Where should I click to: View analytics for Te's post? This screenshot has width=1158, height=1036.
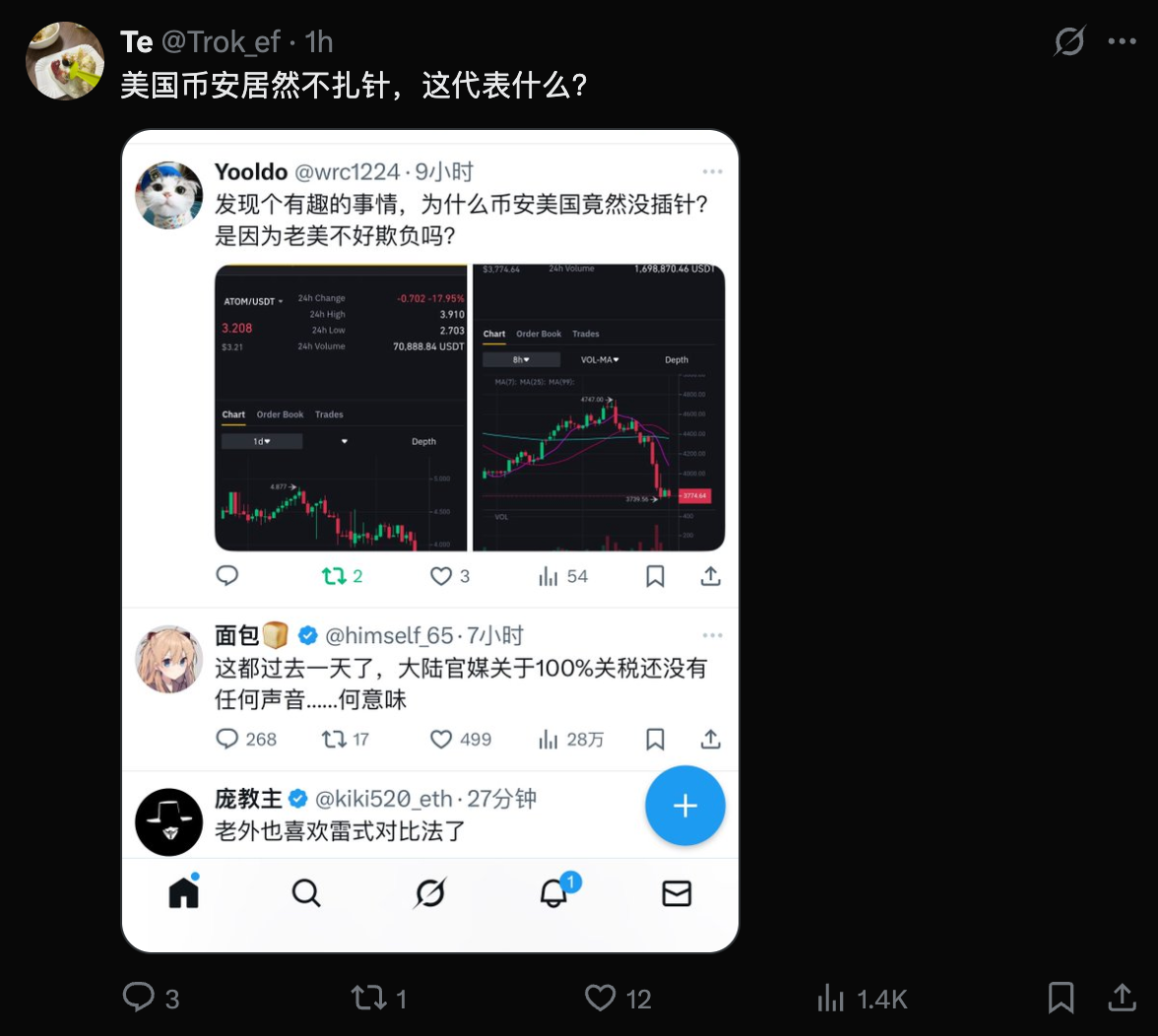point(832,999)
